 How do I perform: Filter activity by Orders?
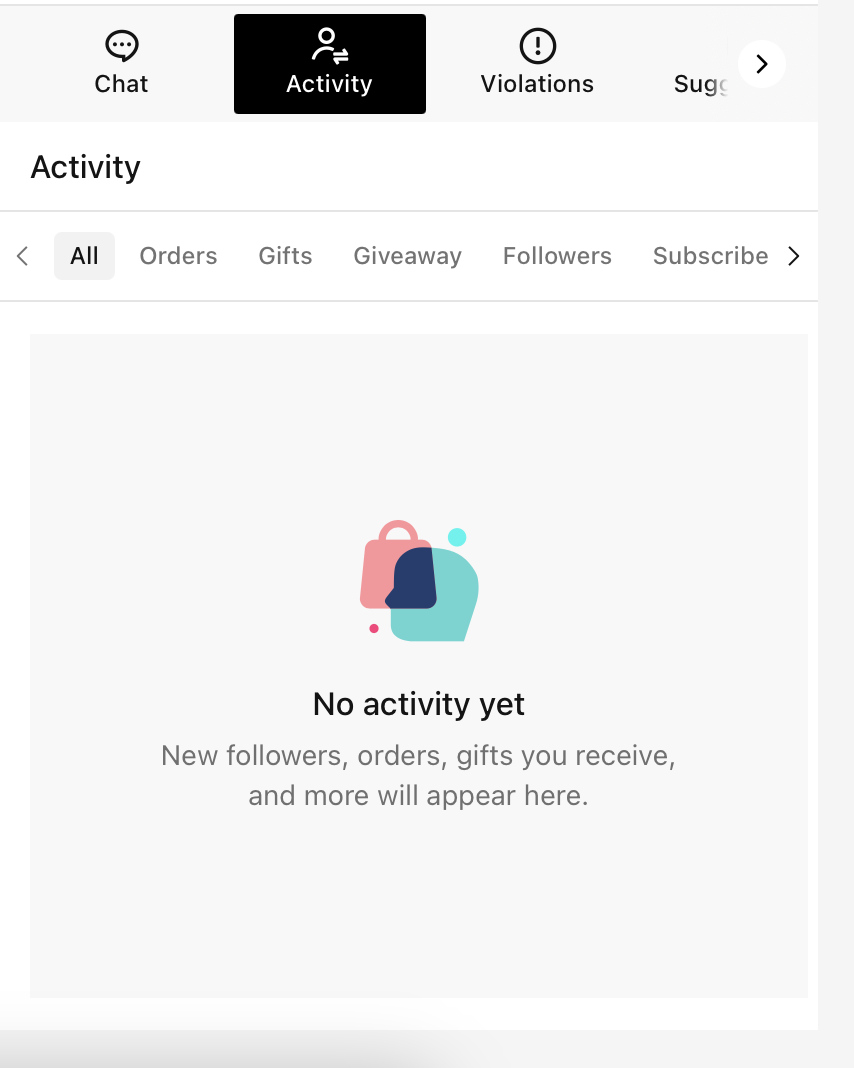(178, 256)
